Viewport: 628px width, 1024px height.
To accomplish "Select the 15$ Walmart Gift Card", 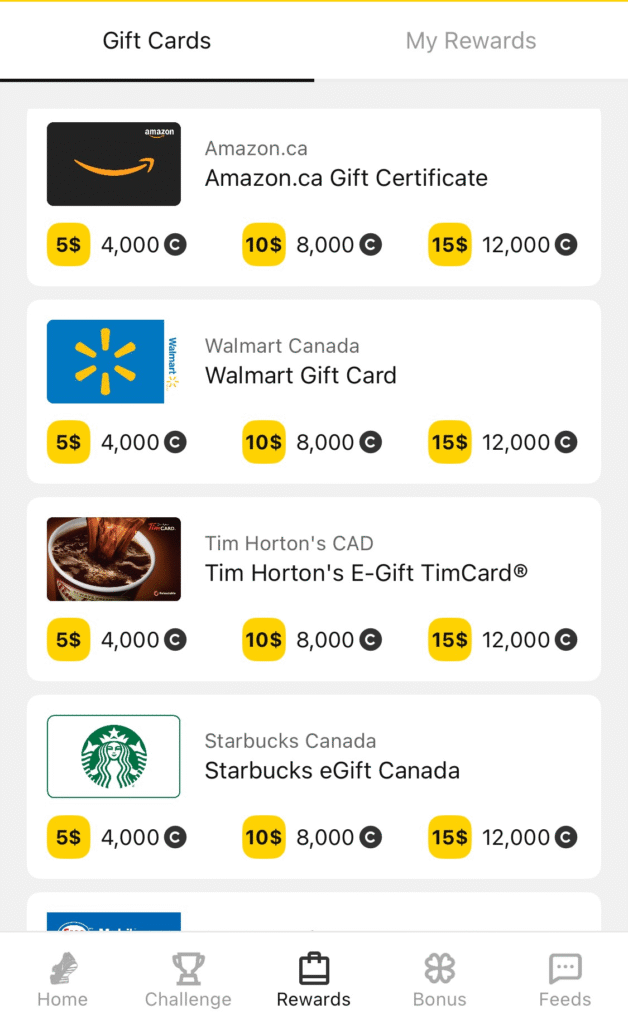I will tap(450, 442).
